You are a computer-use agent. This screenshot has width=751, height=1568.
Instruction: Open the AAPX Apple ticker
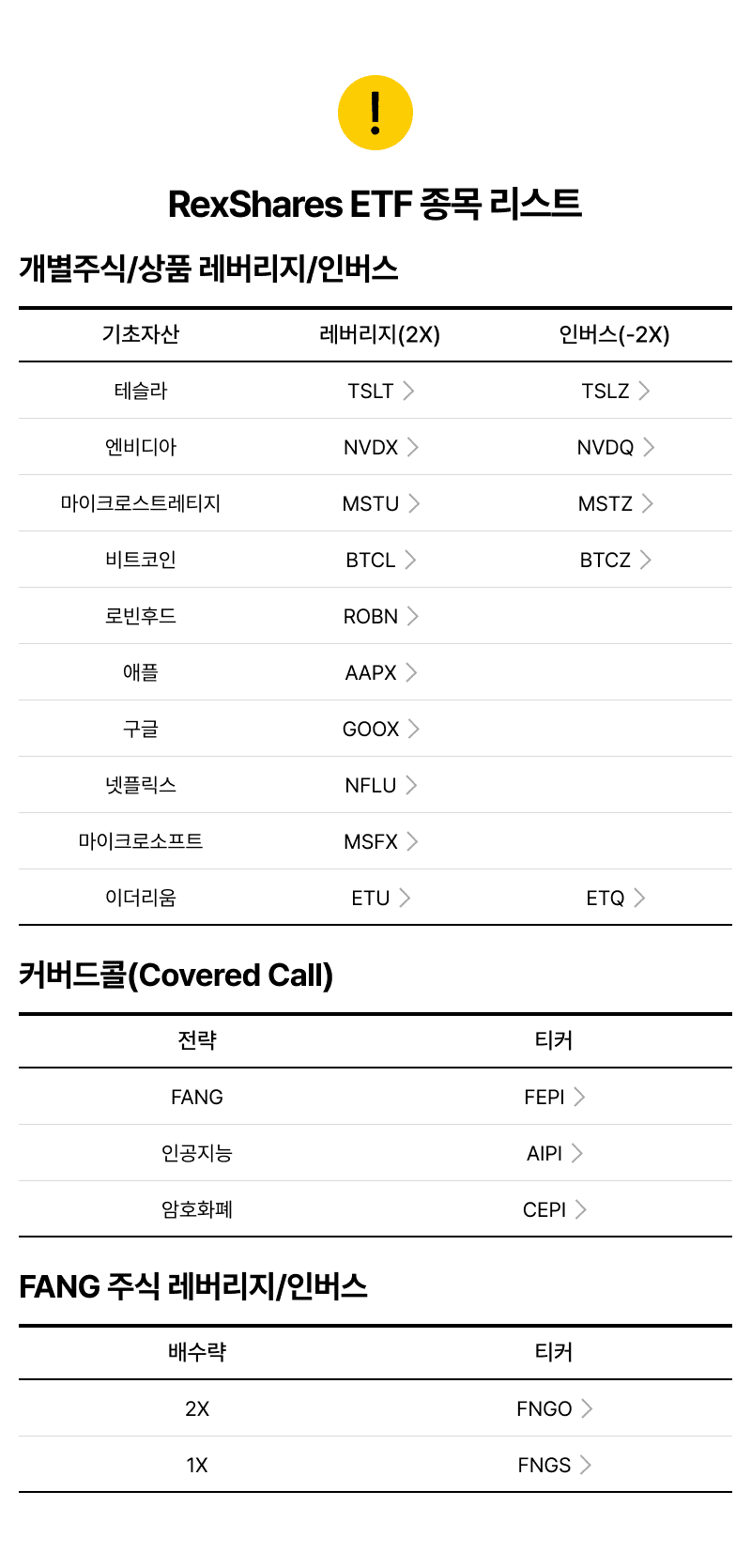(x=380, y=672)
